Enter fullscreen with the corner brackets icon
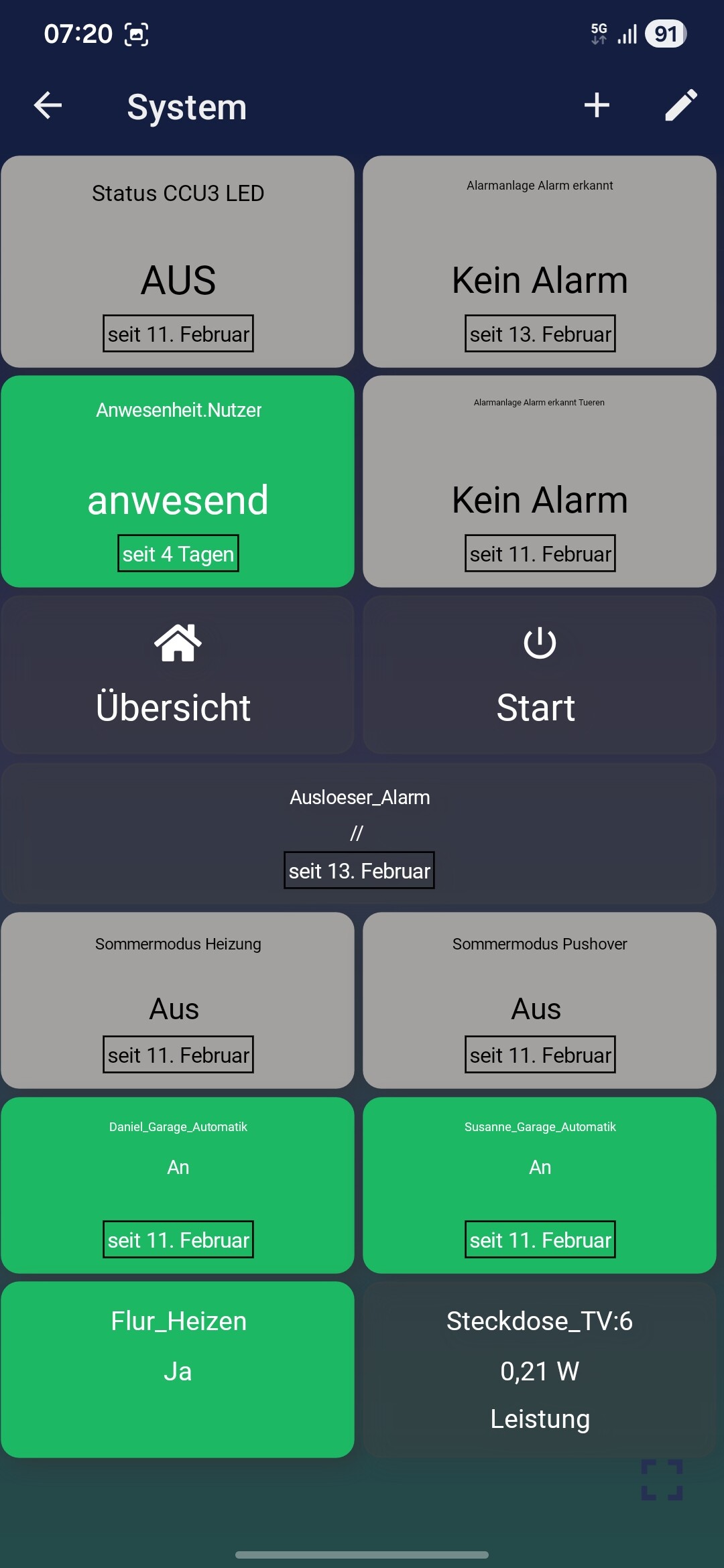 (x=662, y=1480)
